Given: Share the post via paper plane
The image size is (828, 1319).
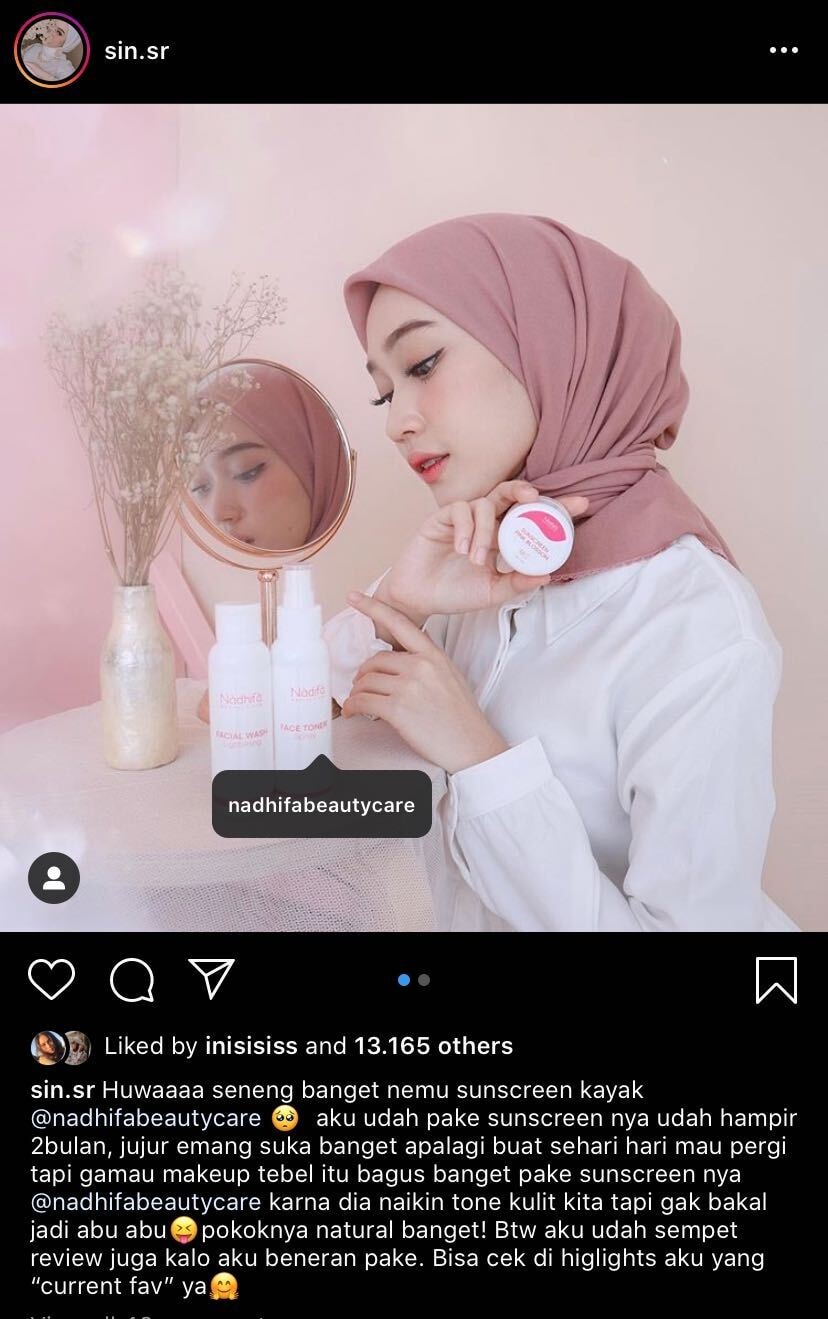Looking at the screenshot, I should [x=212, y=980].
